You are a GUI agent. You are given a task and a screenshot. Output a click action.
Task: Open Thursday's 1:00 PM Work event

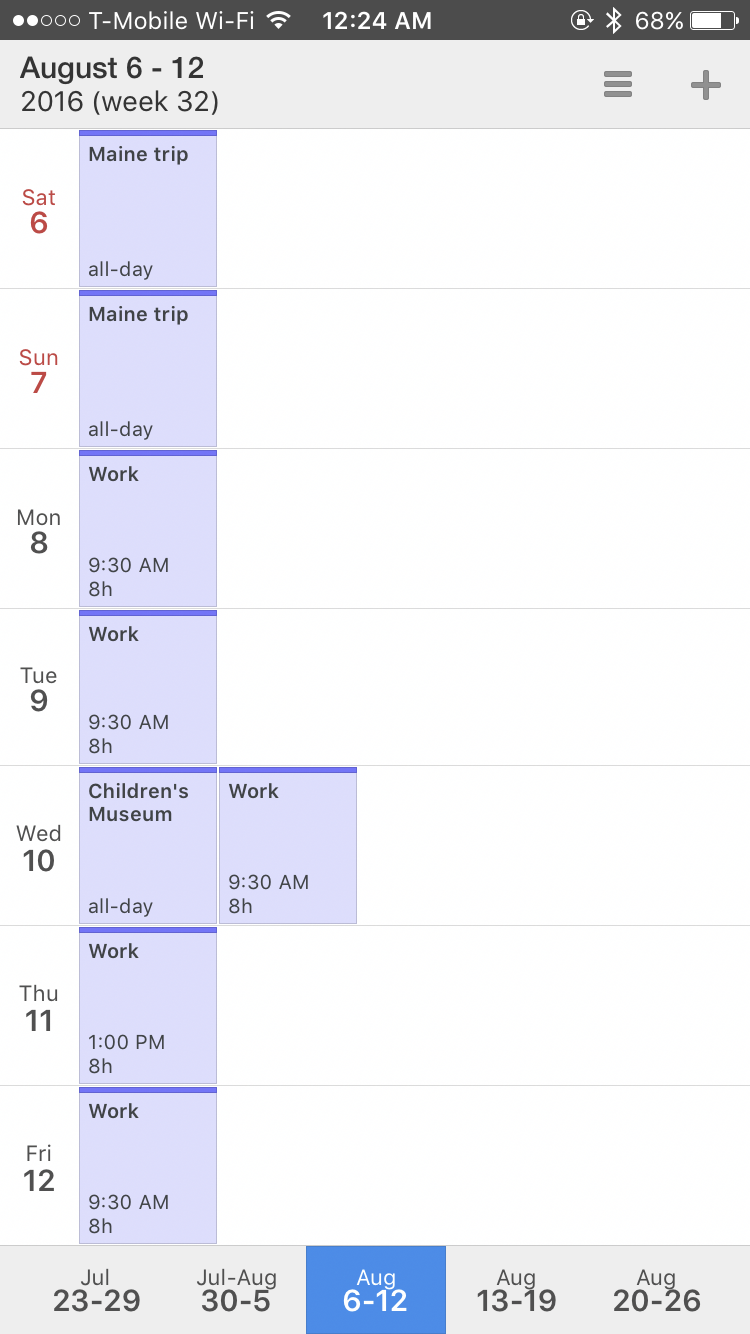click(148, 1006)
